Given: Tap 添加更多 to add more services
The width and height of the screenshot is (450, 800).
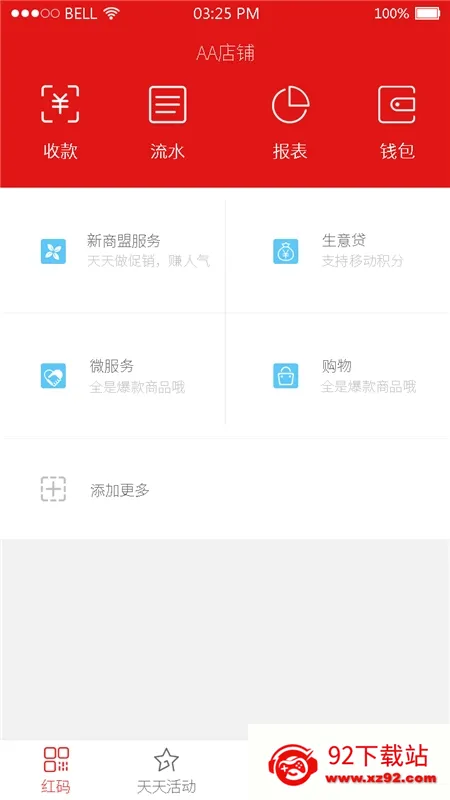Looking at the screenshot, I should [225, 489].
